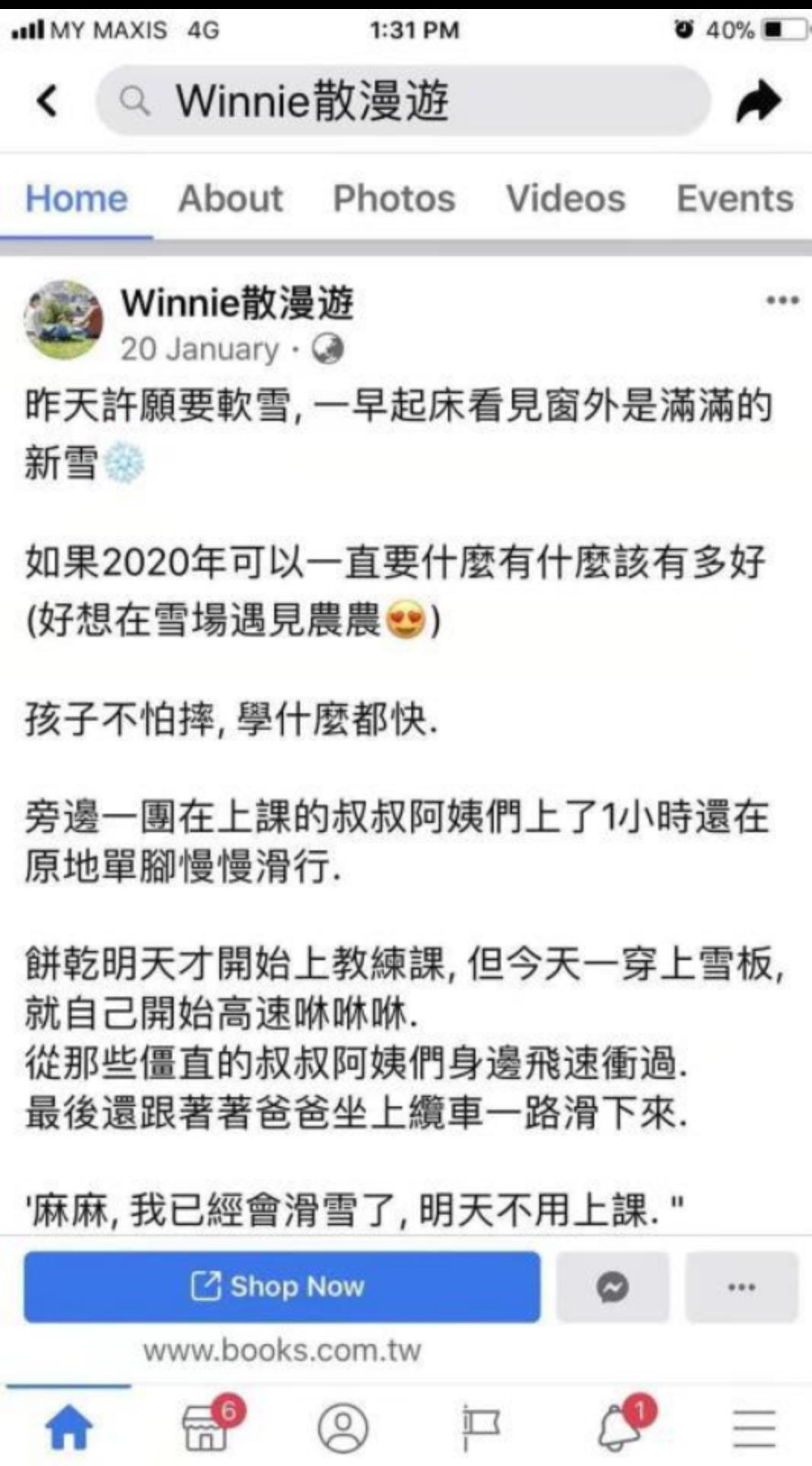Go back using the back arrow
This screenshot has height=1466, width=812.
[x=47, y=101]
